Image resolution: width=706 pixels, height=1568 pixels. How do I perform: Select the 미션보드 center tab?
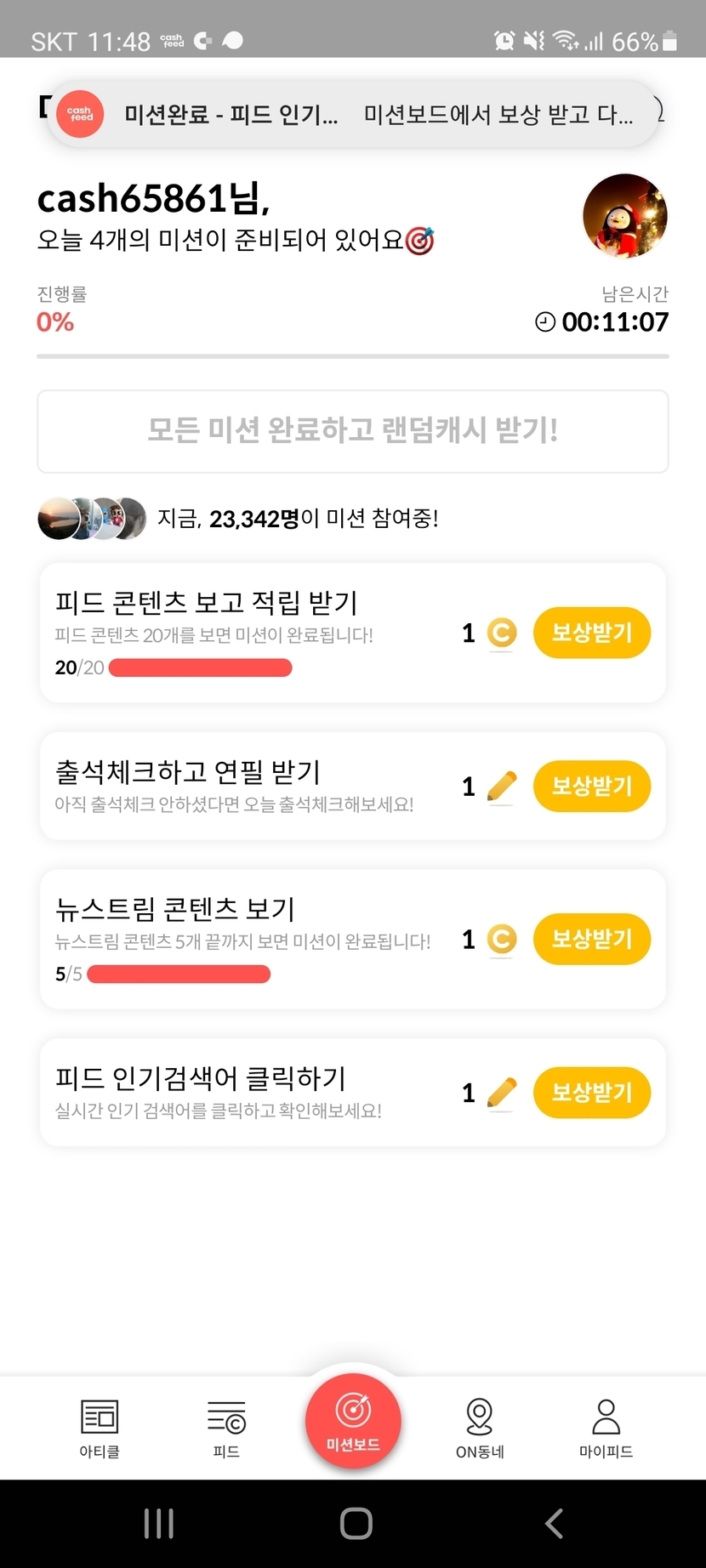tap(353, 1420)
